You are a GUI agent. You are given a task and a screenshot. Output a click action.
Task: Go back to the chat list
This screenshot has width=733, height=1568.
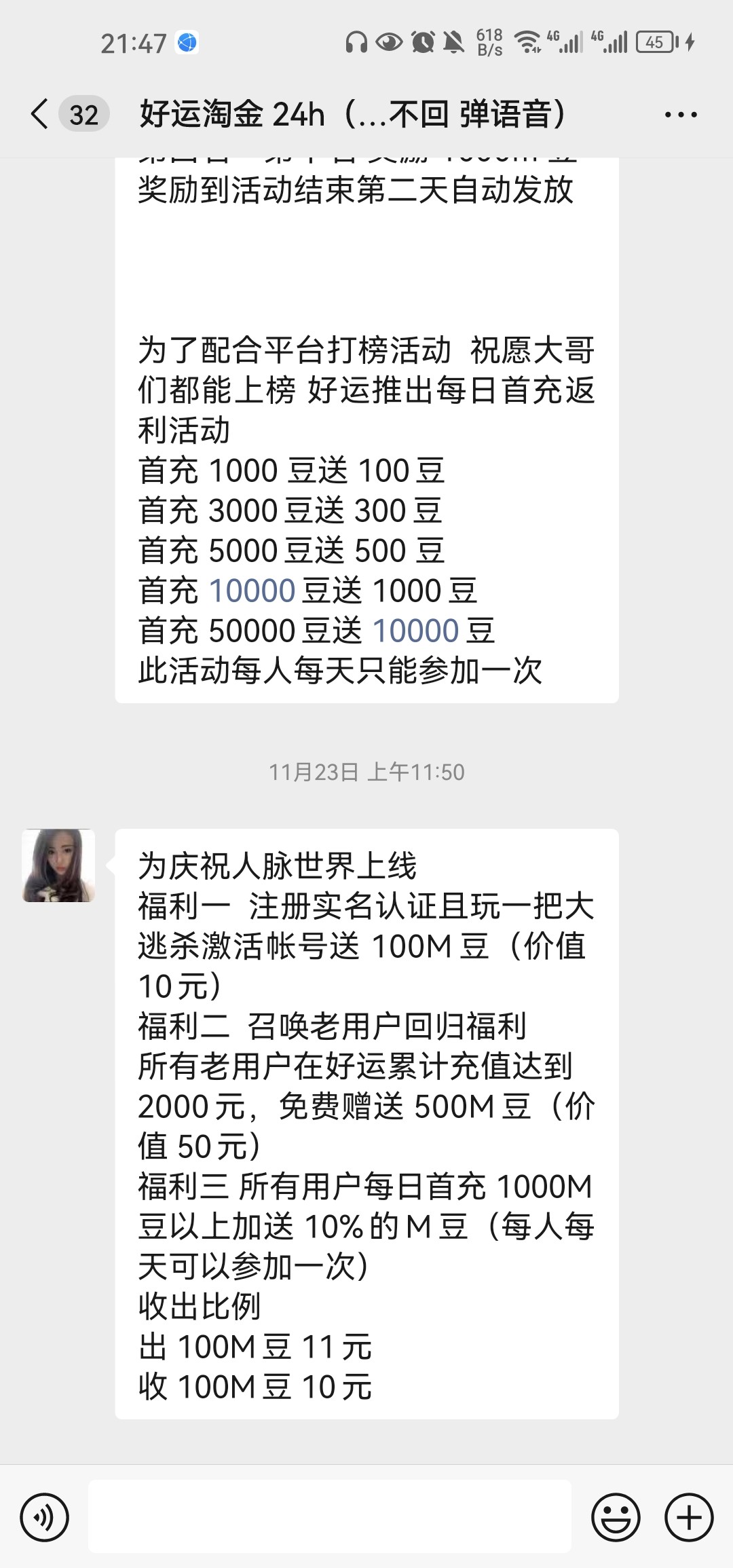(41, 114)
